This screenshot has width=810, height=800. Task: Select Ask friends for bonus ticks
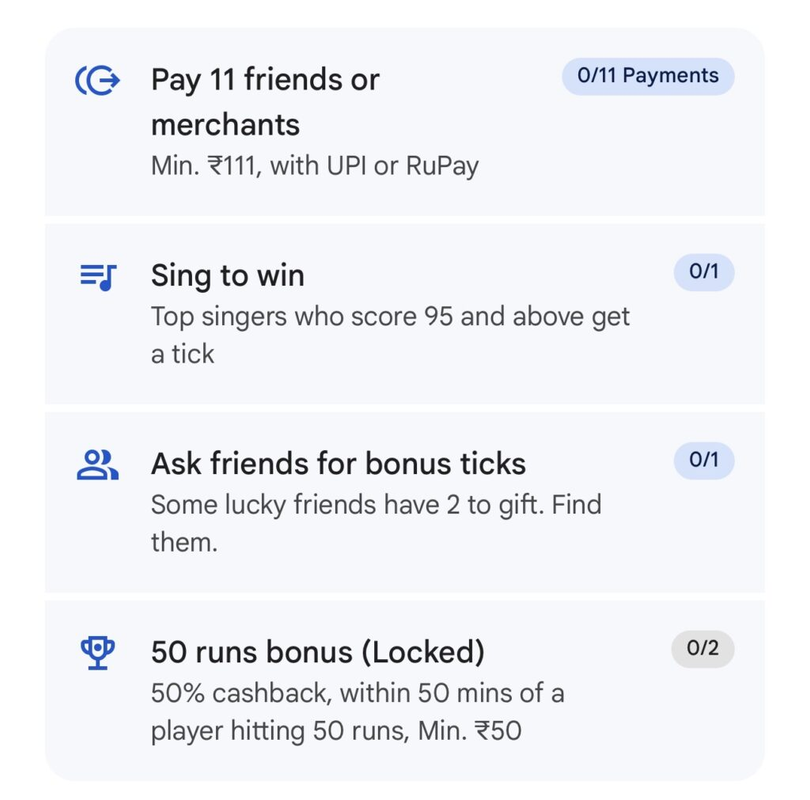[x=404, y=502]
